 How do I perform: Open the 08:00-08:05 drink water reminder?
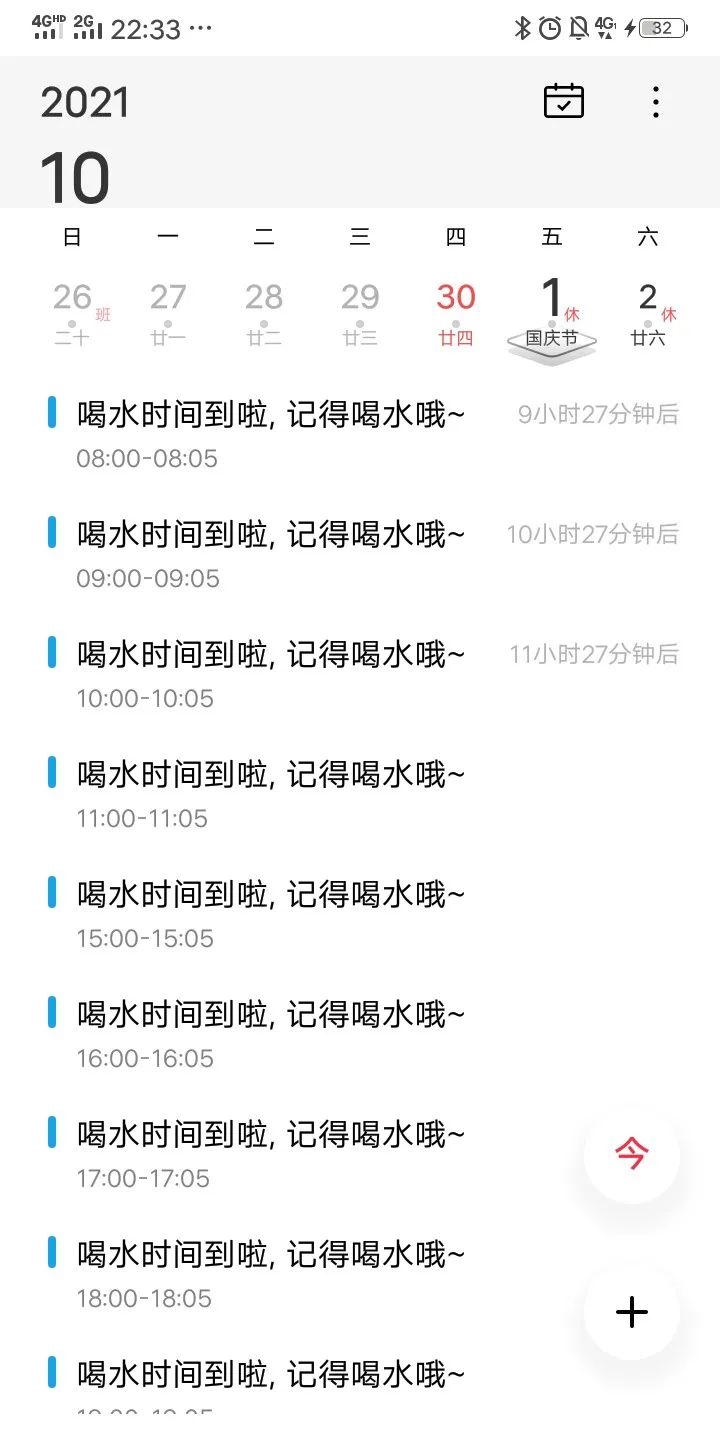[360, 434]
